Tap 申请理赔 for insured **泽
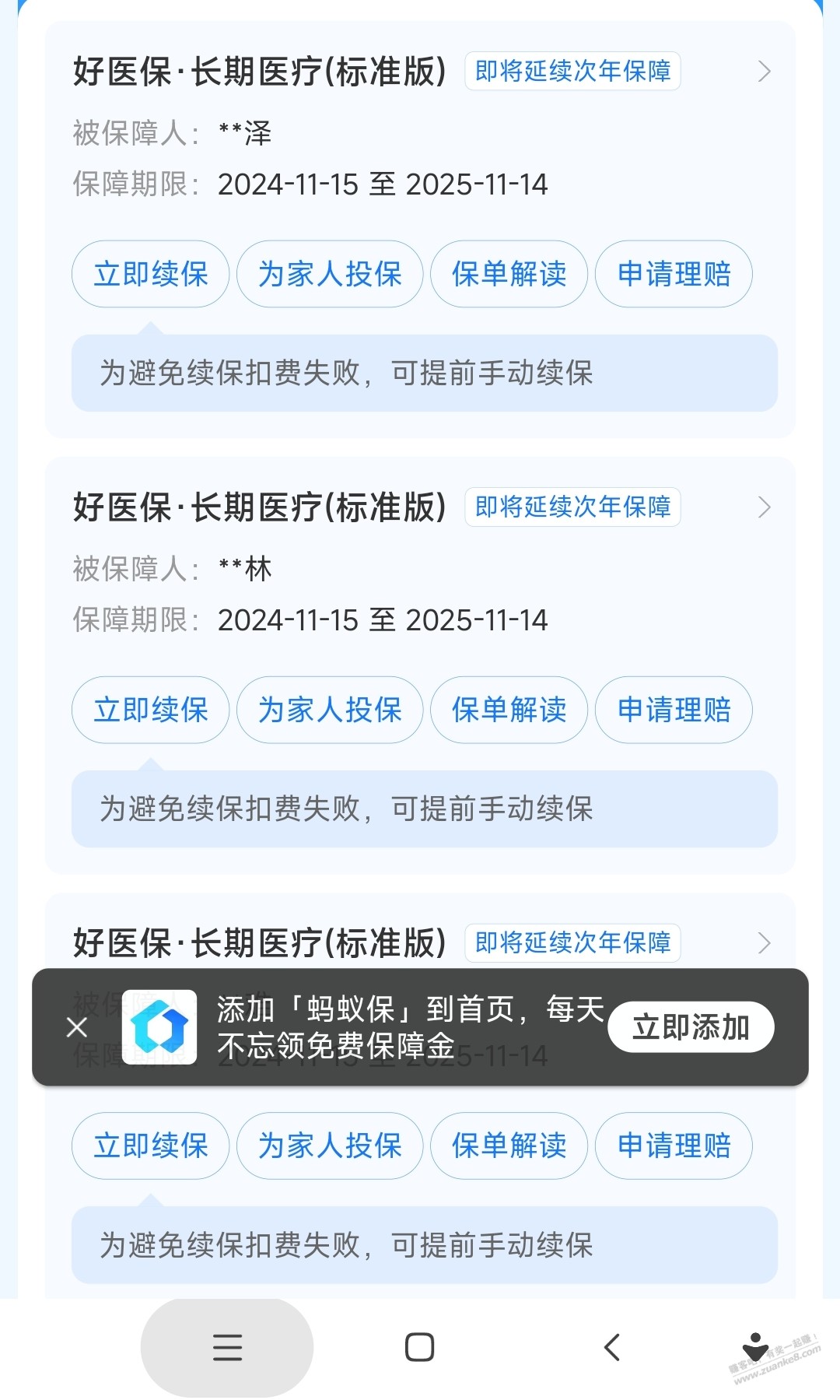The image size is (840, 1400). tap(674, 274)
